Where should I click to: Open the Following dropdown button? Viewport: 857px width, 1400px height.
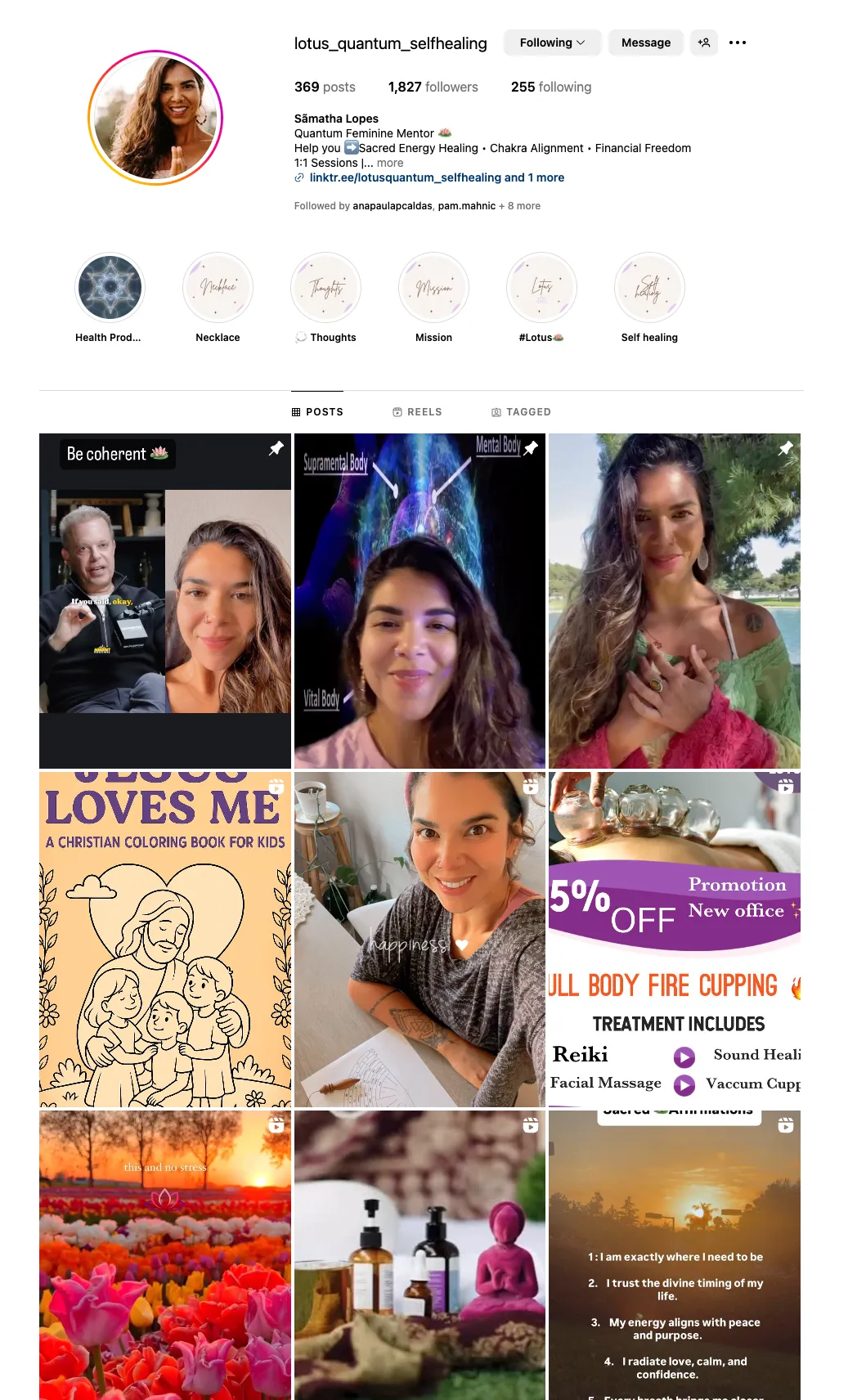point(552,43)
